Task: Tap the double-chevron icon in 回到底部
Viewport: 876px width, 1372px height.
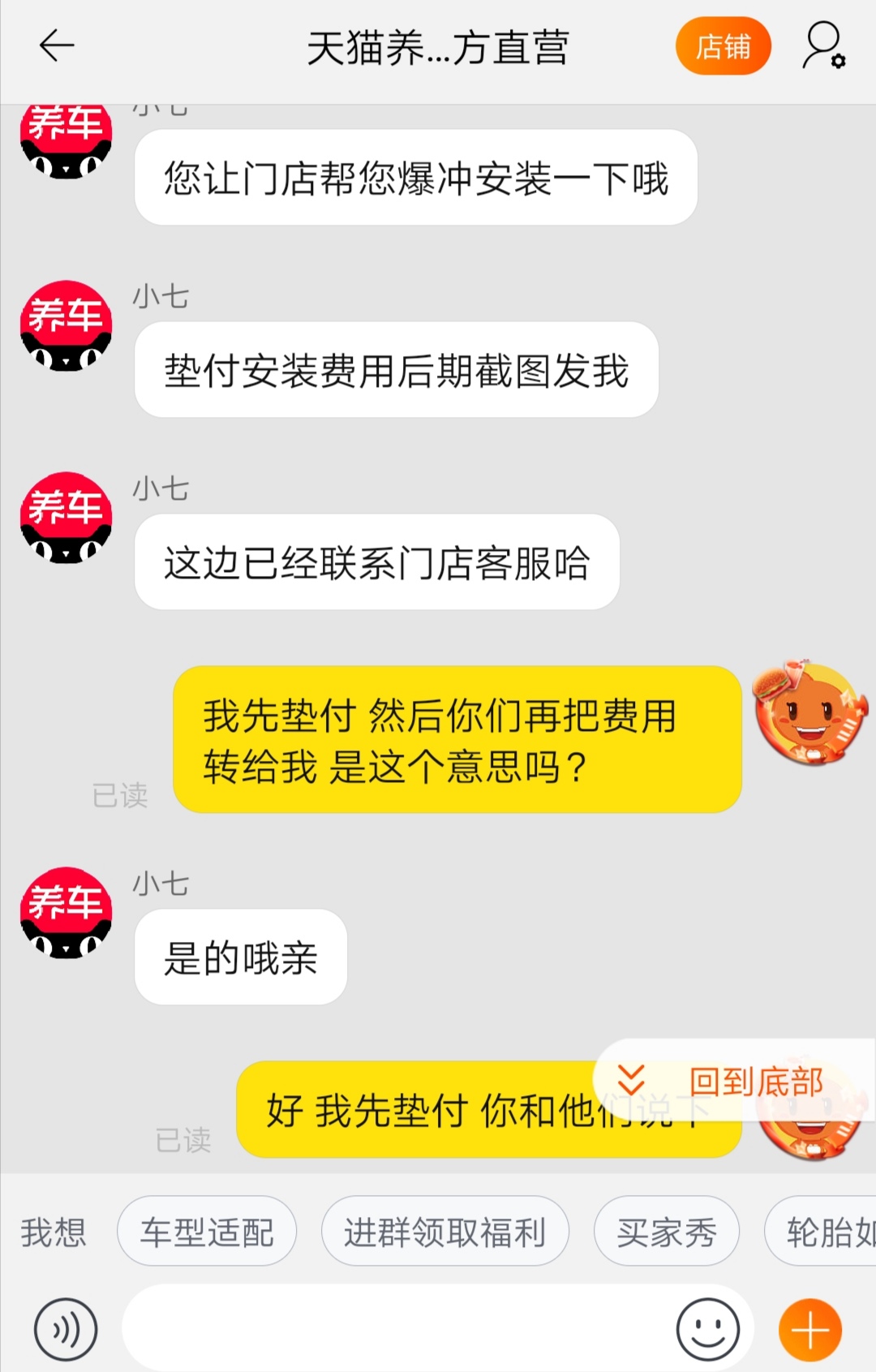Action: tap(629, 1080)
